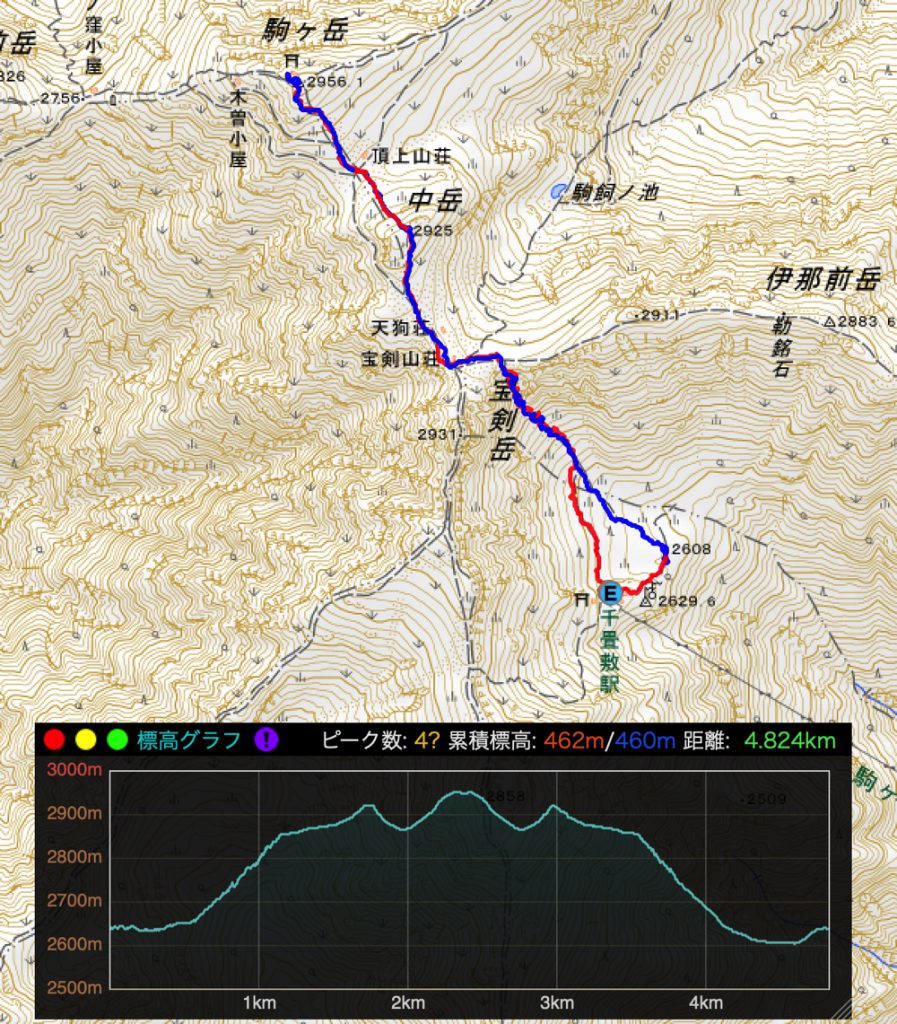
Task: Tap the yellow button on the graph panel
Action: click(x=86, y=740)
